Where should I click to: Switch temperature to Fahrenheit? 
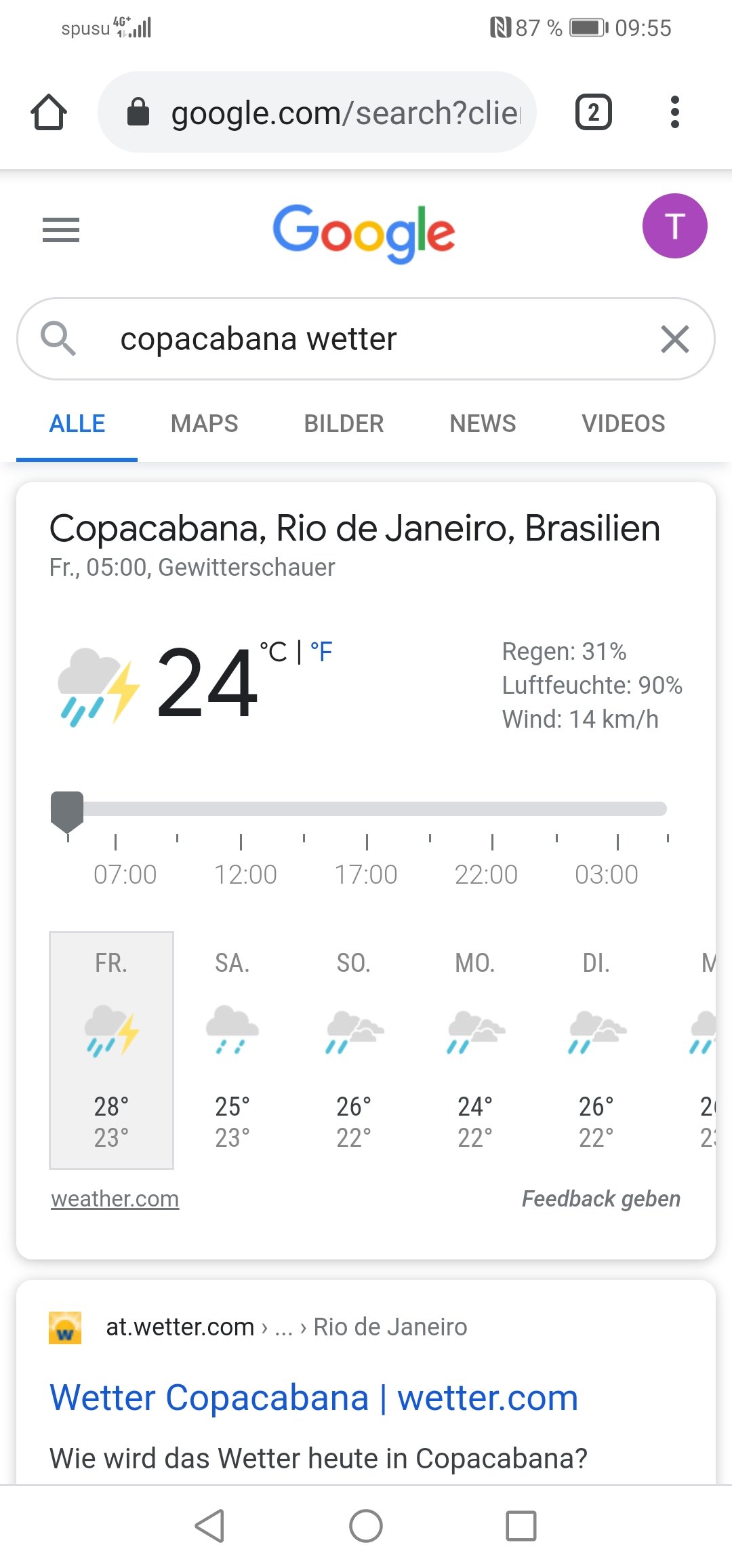coord(321,652)
